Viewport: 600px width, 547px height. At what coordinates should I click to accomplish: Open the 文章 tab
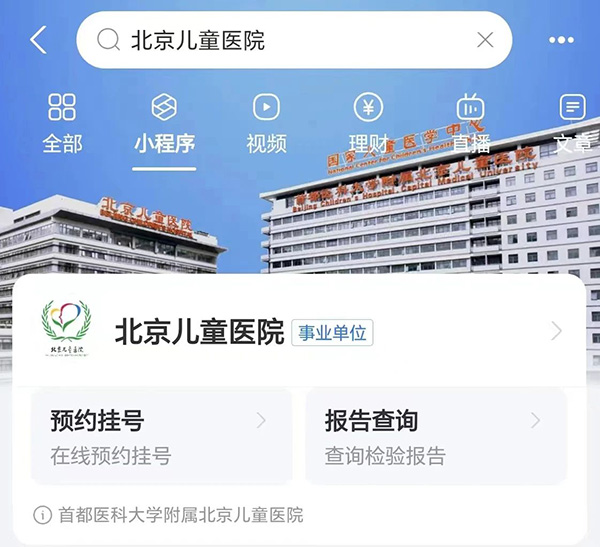pos(572,124)
